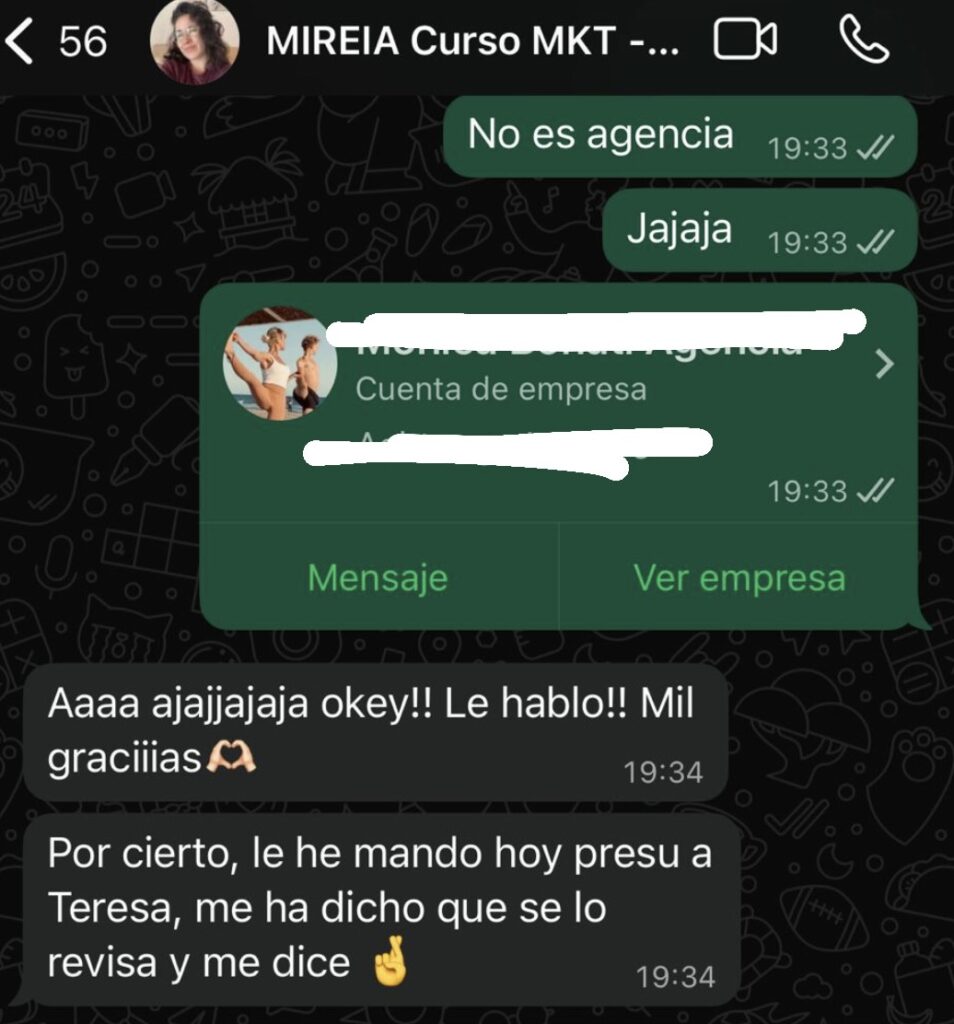Start a voice call with MIREIA
The image size is (954, 1024).
coord(864,41)
